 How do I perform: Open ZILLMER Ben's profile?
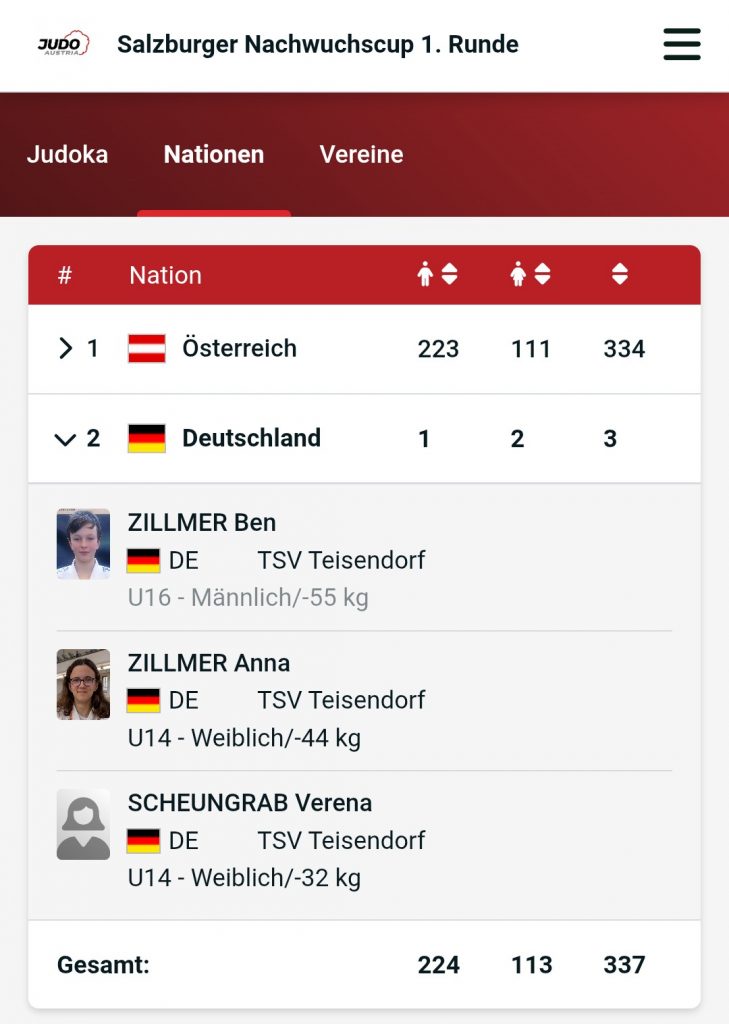click(x=202, y=523)
